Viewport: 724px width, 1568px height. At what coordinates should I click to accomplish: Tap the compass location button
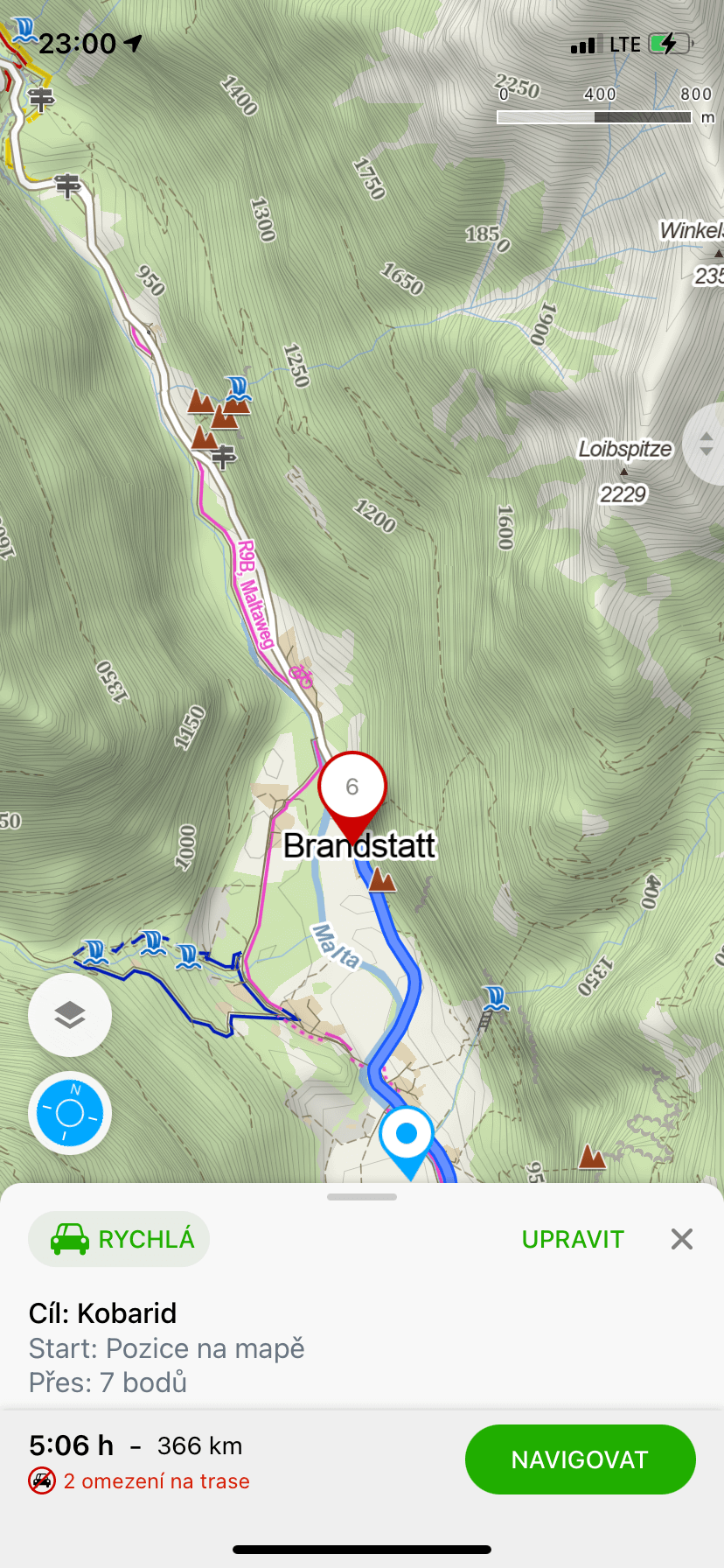point(70,1113)
